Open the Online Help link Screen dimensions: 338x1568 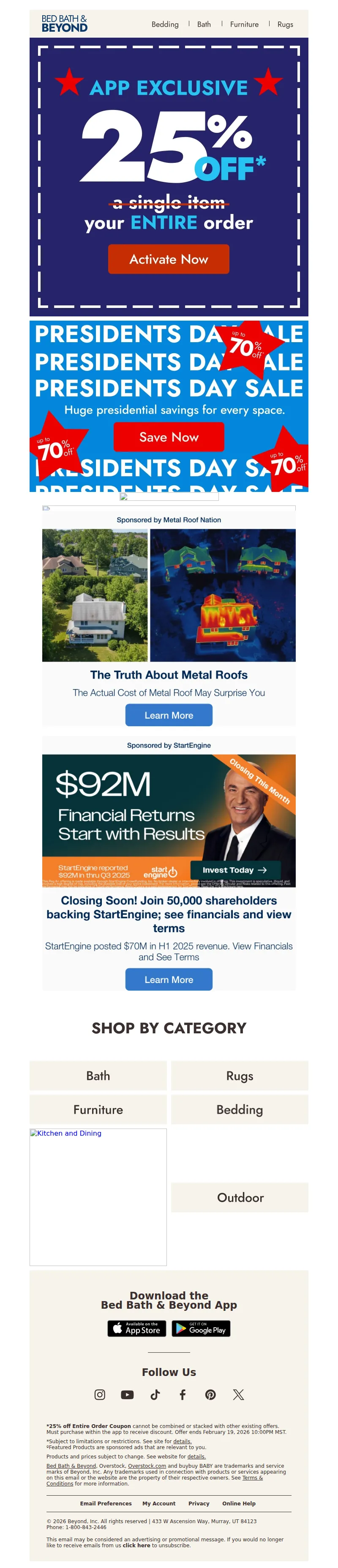coord(238,1503)
